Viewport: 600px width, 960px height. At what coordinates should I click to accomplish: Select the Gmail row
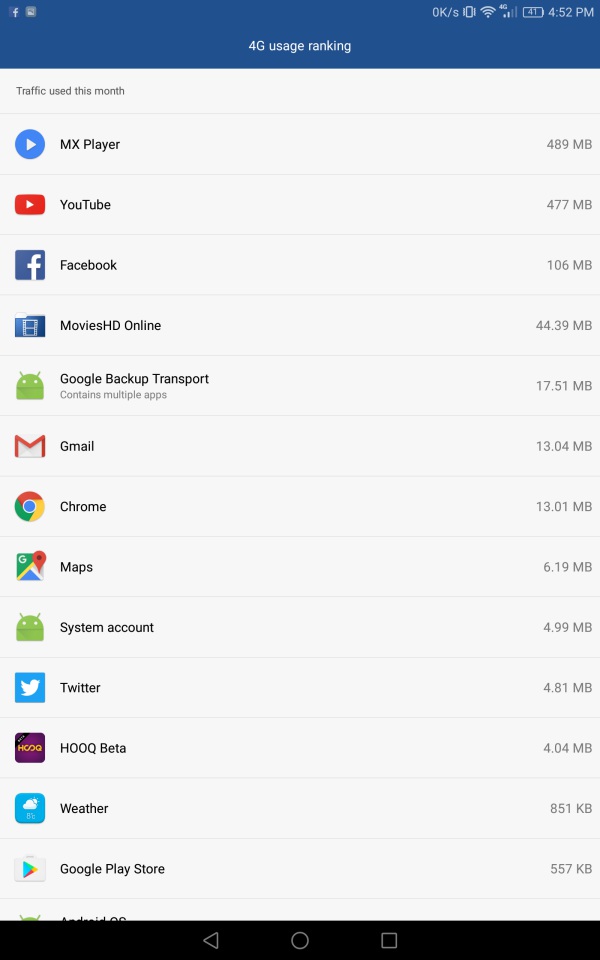[300, 446]
